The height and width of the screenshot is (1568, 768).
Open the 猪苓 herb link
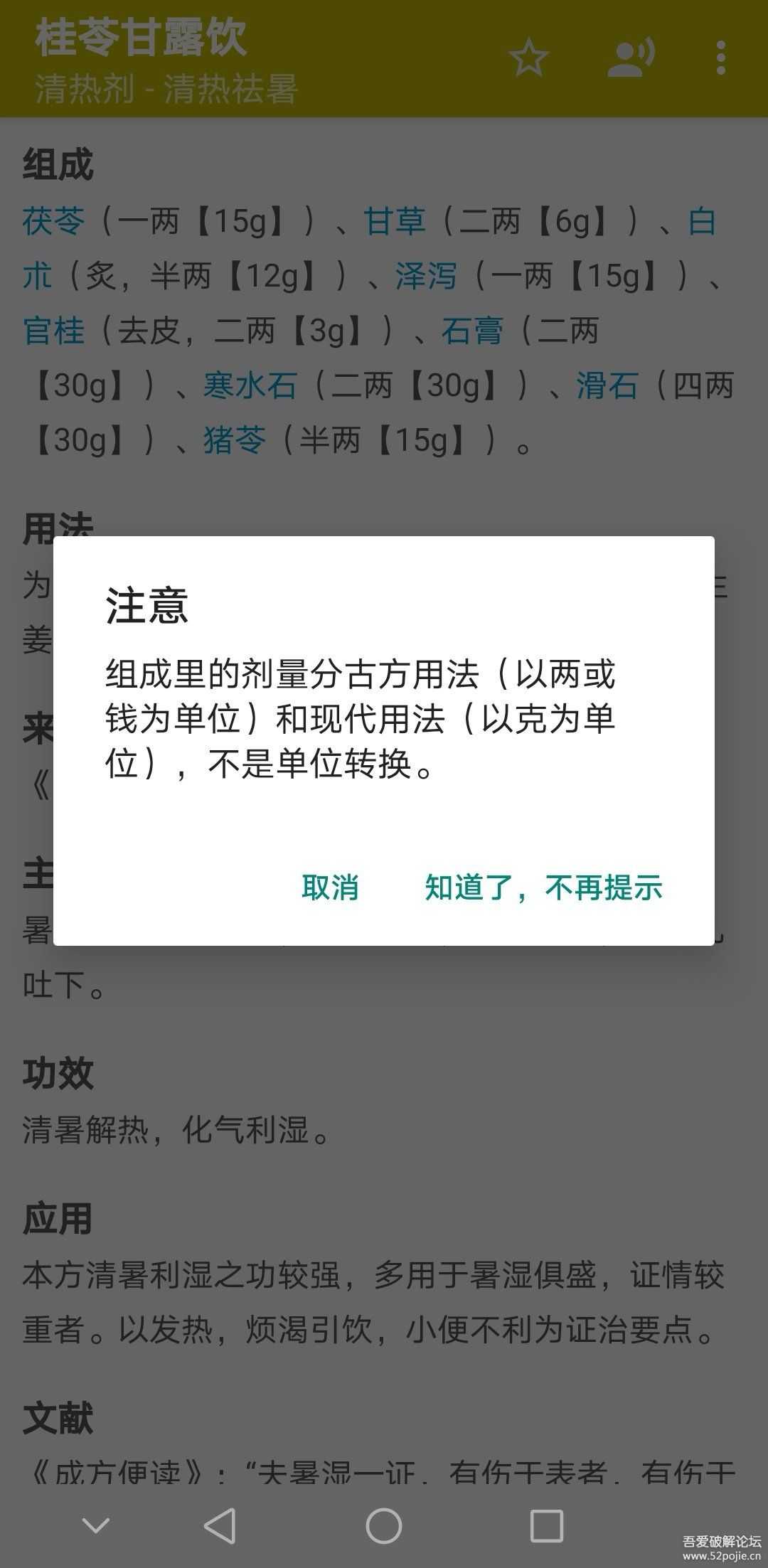click(x=235, y=441)
